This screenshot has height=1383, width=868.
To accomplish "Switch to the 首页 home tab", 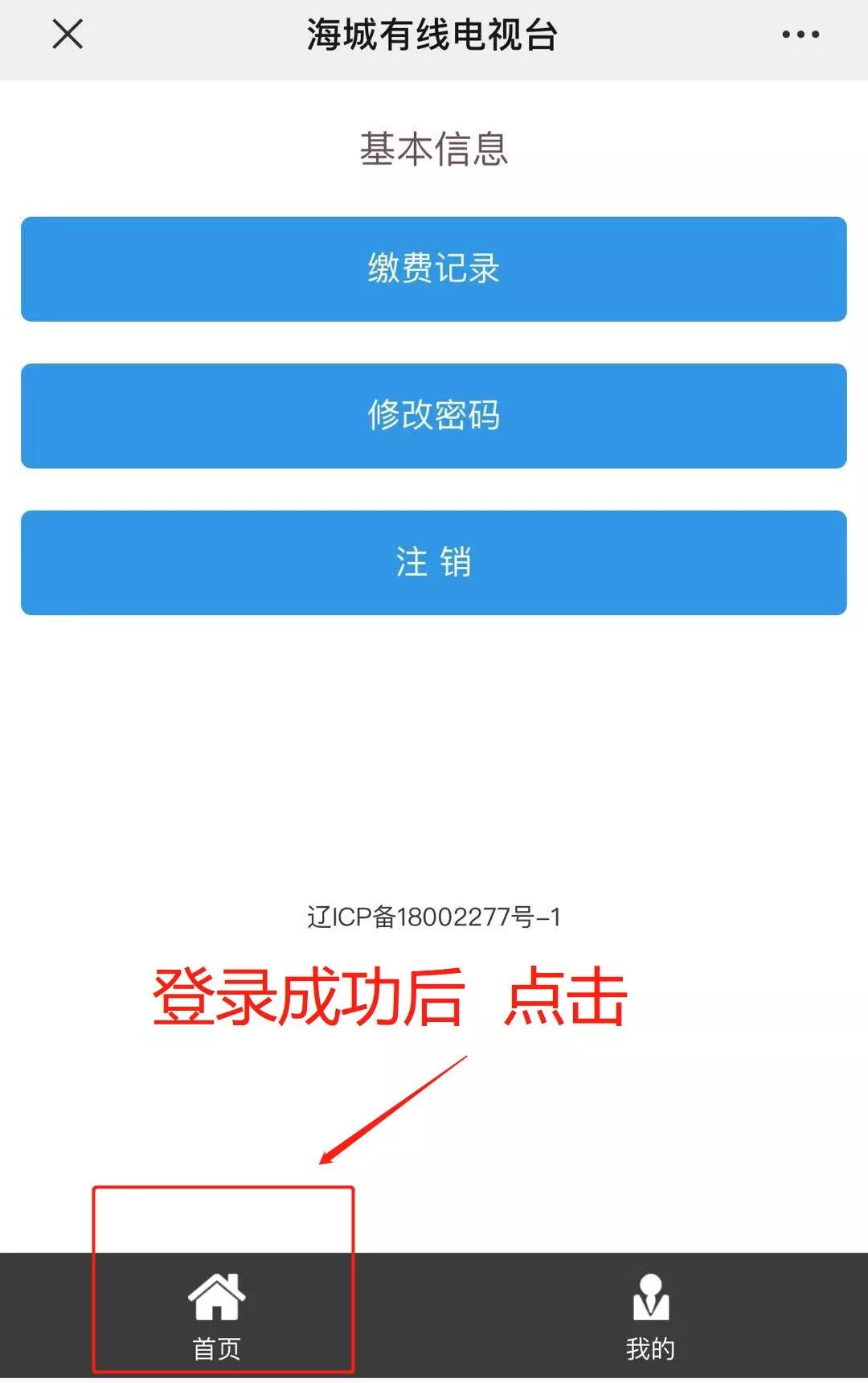I will pyautogui.click(x=217, y=1315).
